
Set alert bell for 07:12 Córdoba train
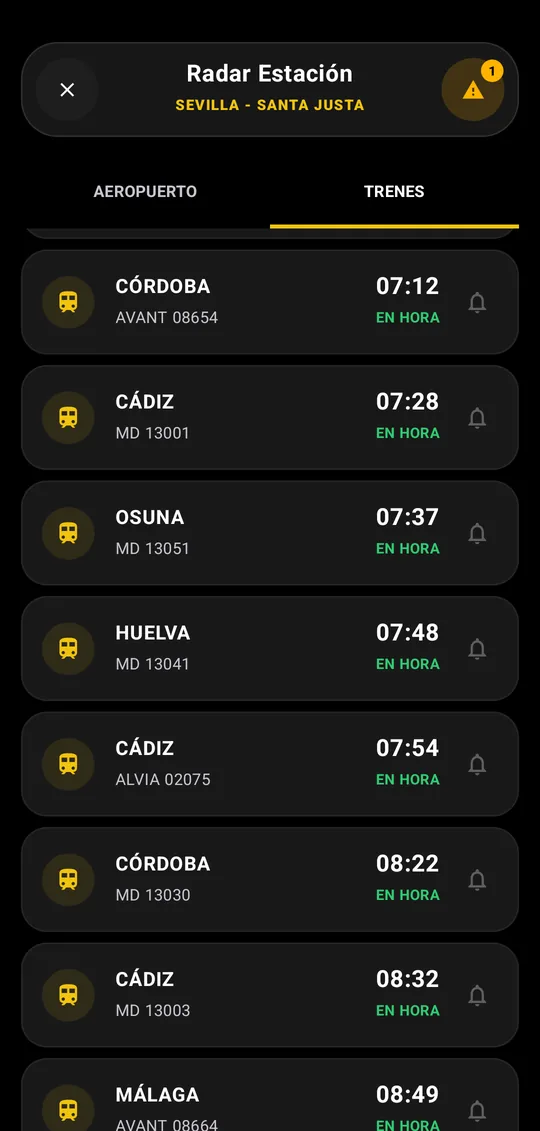click(x=477, y=302)
